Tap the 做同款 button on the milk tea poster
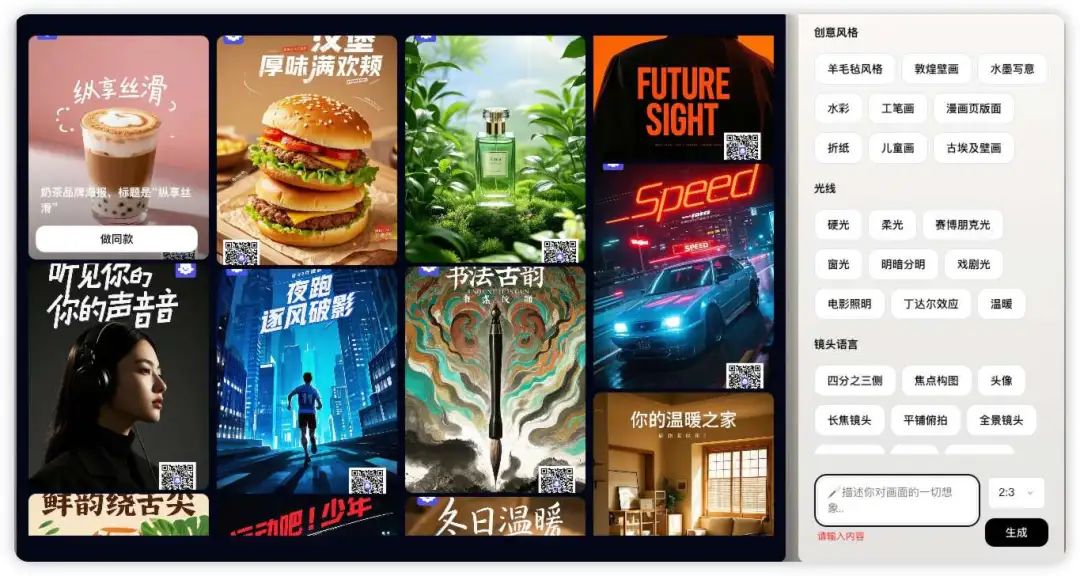Viewport: 1080px width, 576px height. [x=117, y=239]
